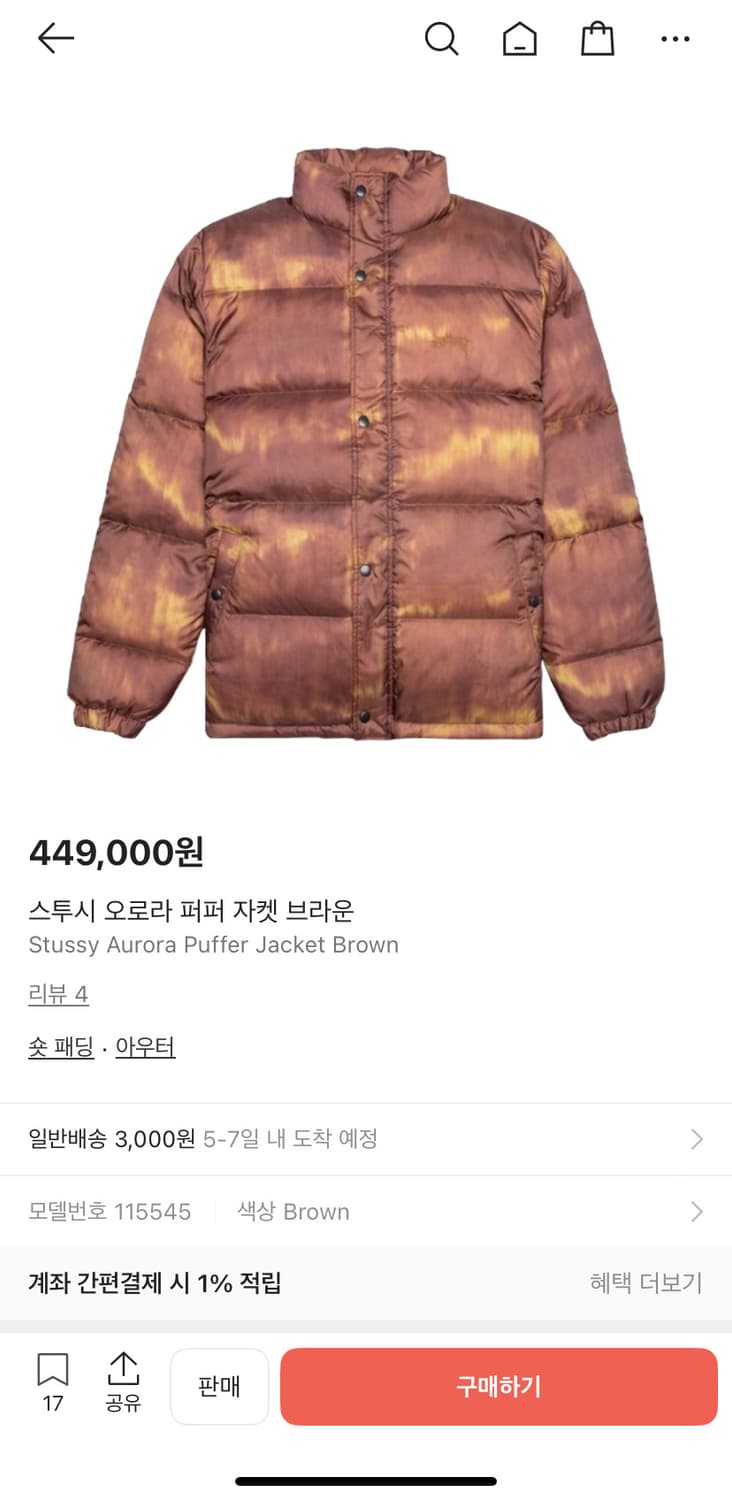Open the 숏 패딩 category link
Screen dimensions: 732x1500
[x=60, y=1046]
